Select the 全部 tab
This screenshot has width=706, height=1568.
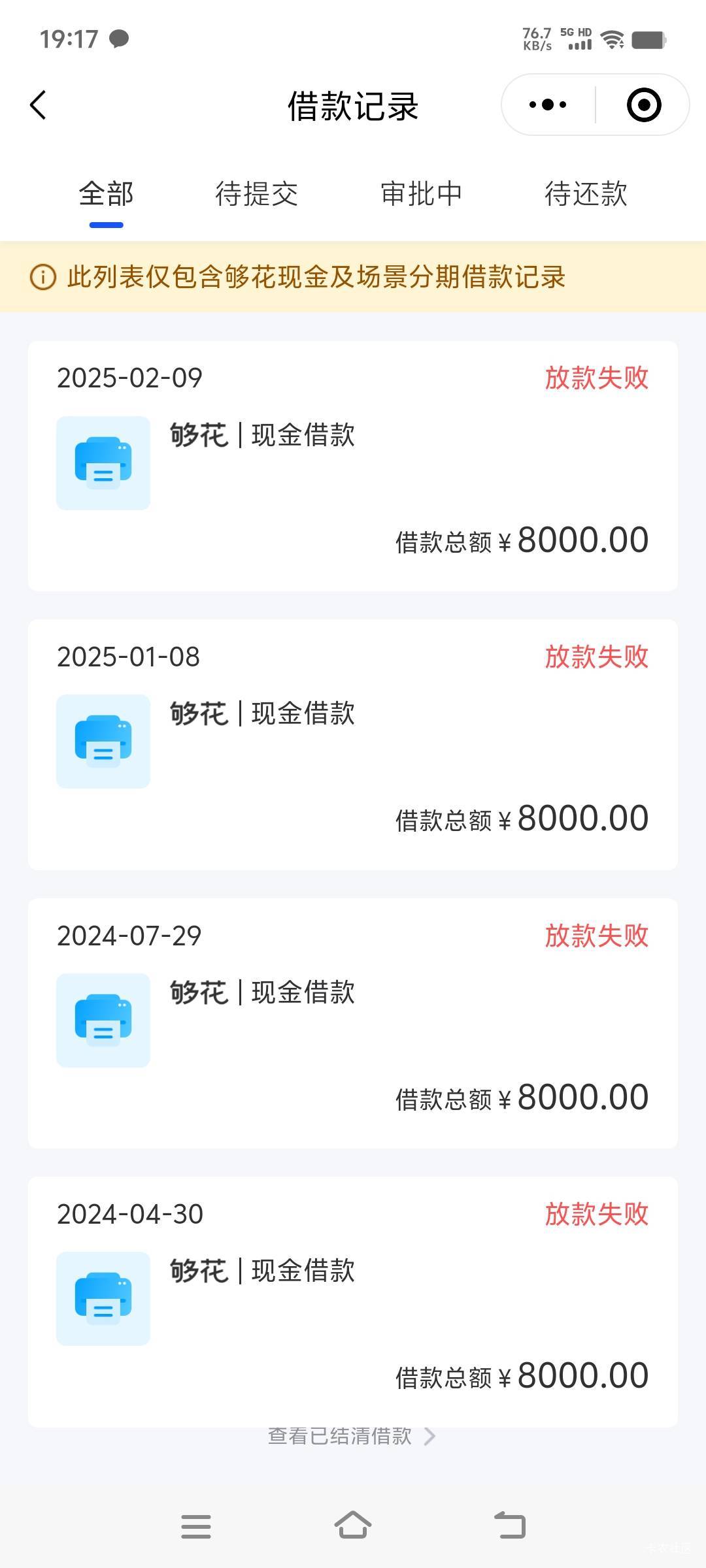point(106,194)
